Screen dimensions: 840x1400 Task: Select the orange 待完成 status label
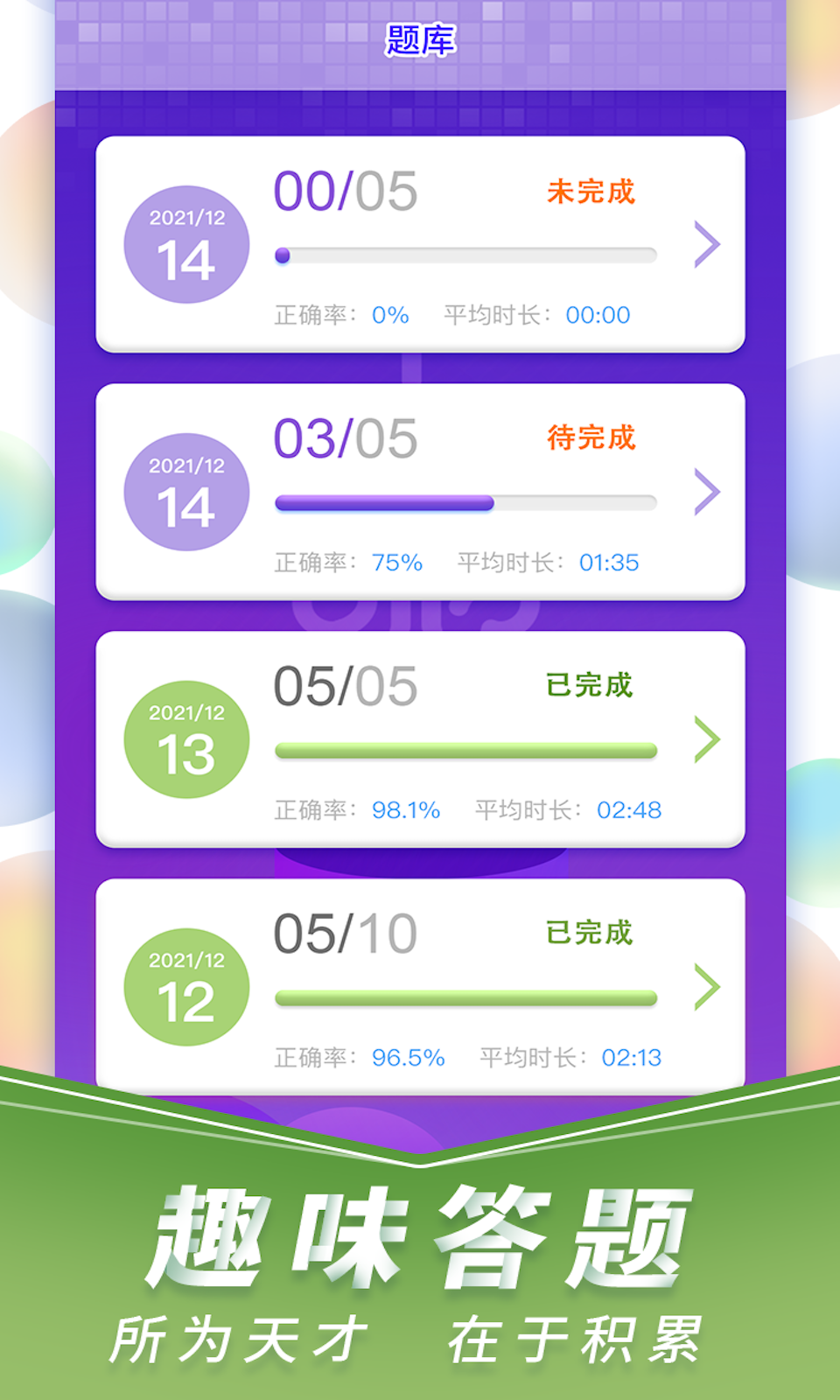pos(590,439)
